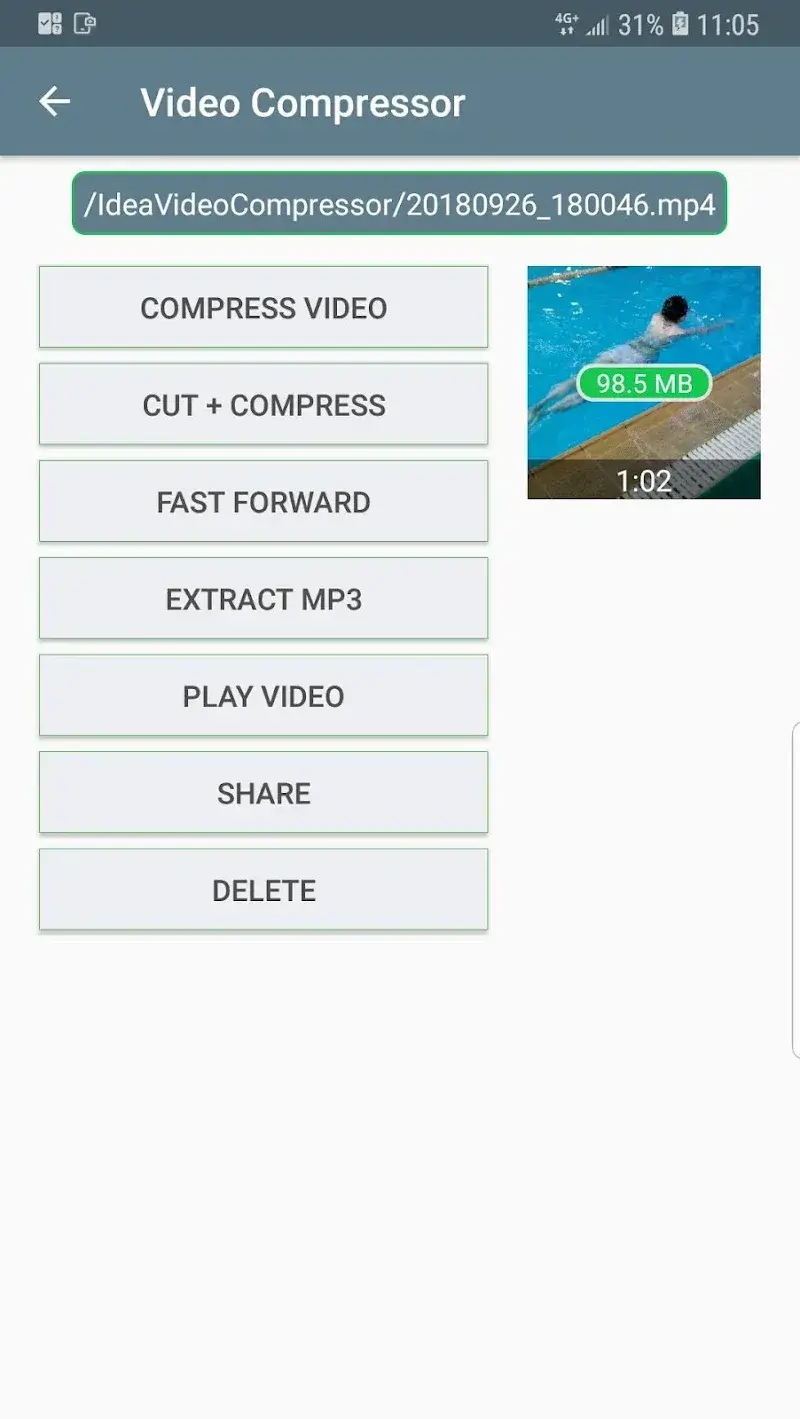Click the green 98.5 MB size badge
The image size is (800, 1419).
pyautogui.click(x=643, y=384)
